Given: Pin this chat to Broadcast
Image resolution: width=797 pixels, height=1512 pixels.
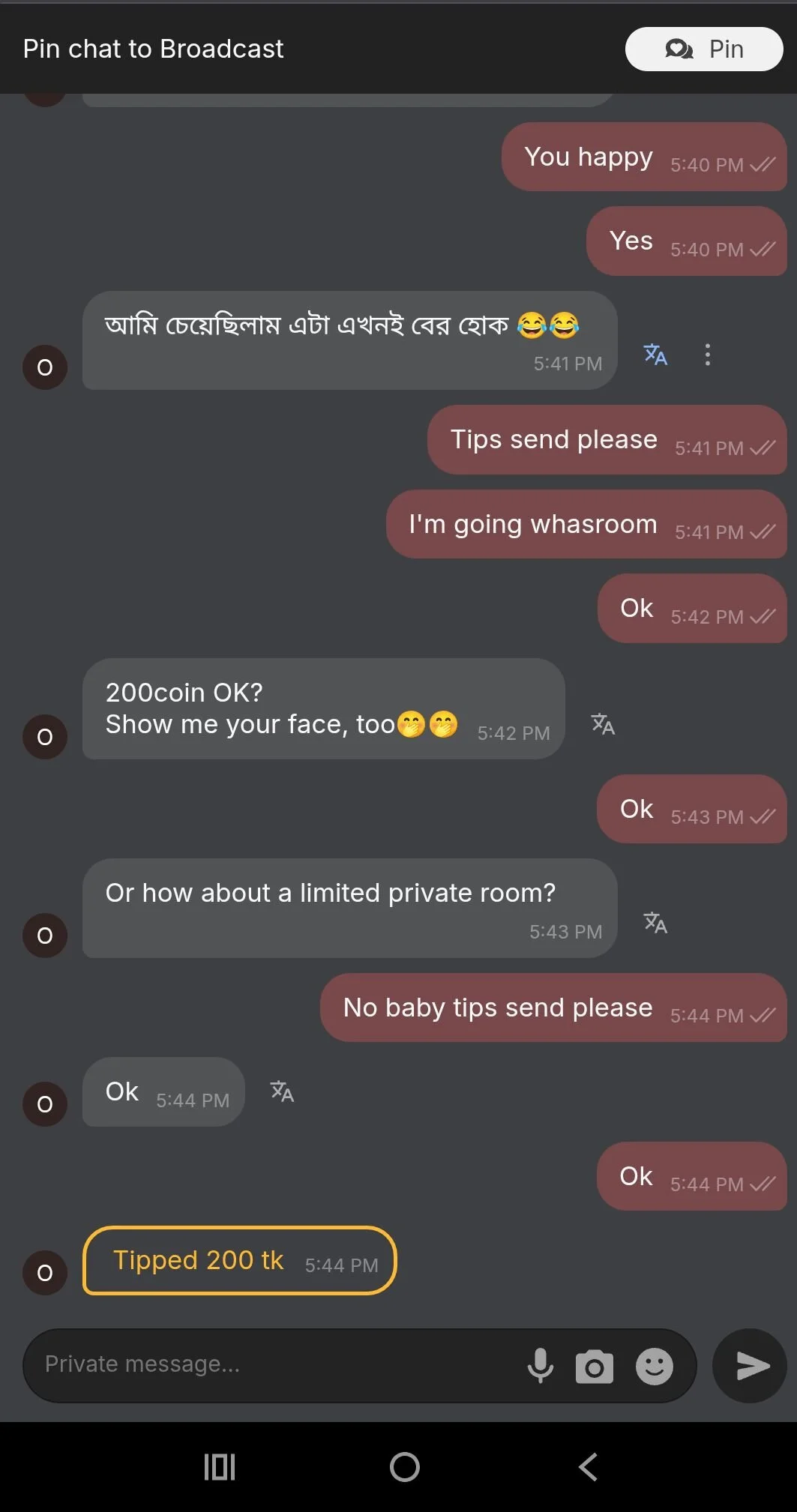Looking at the screenshot, I should click(x=703, y=49).
